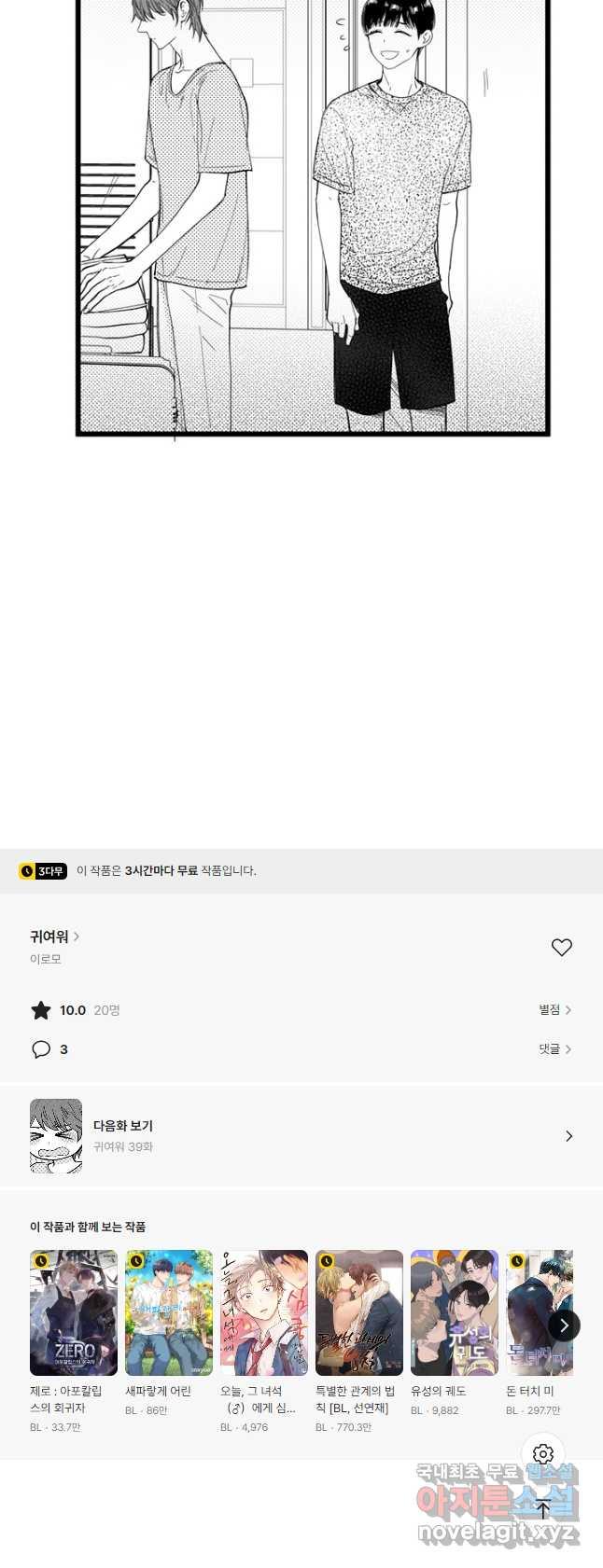Open the 제로 : 아포칼립스의 회귀자 recommendation
603x1568 pixels.
click(74, 1313)
